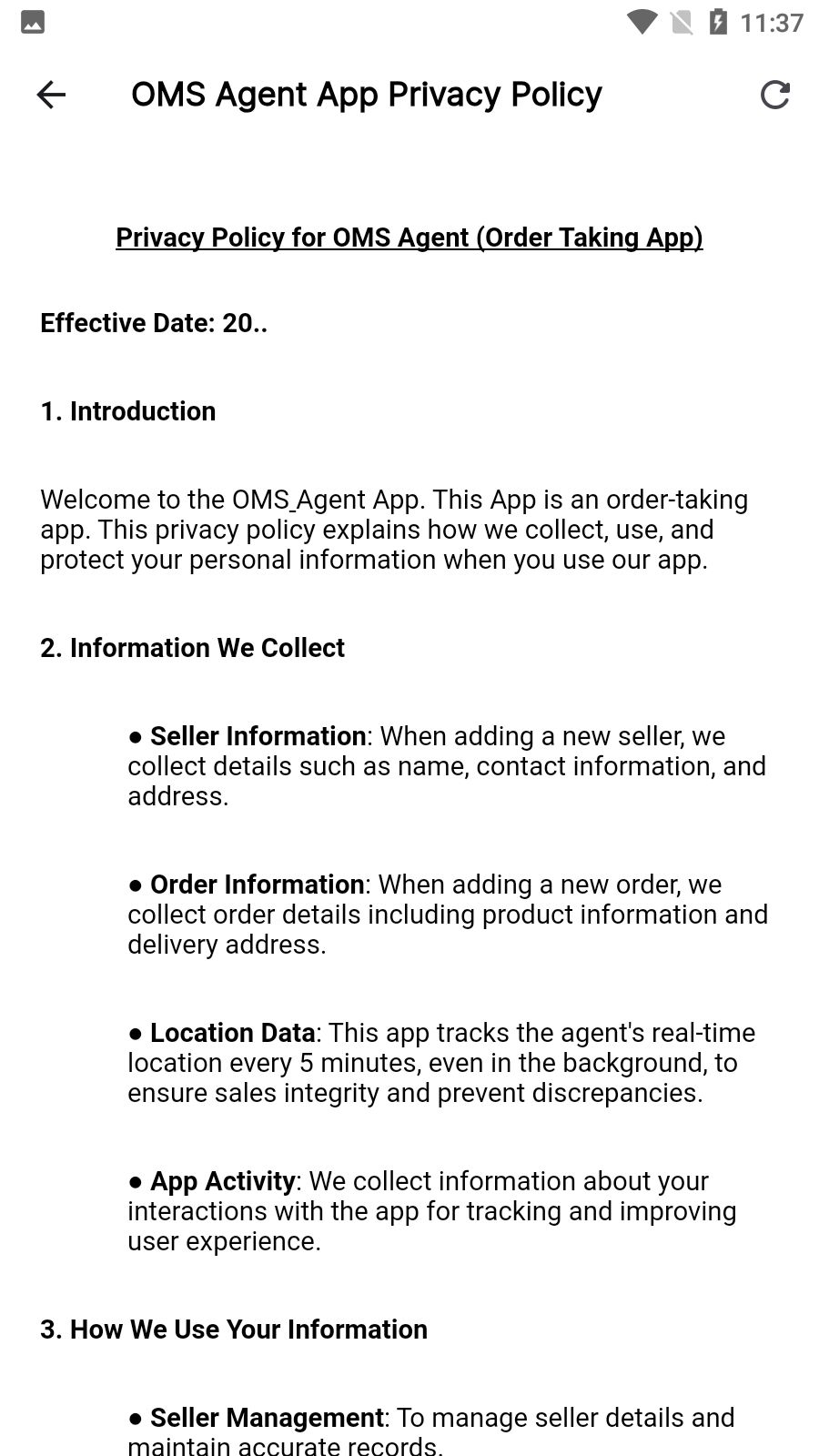Go back from the privacy policy

pos(51,95)
